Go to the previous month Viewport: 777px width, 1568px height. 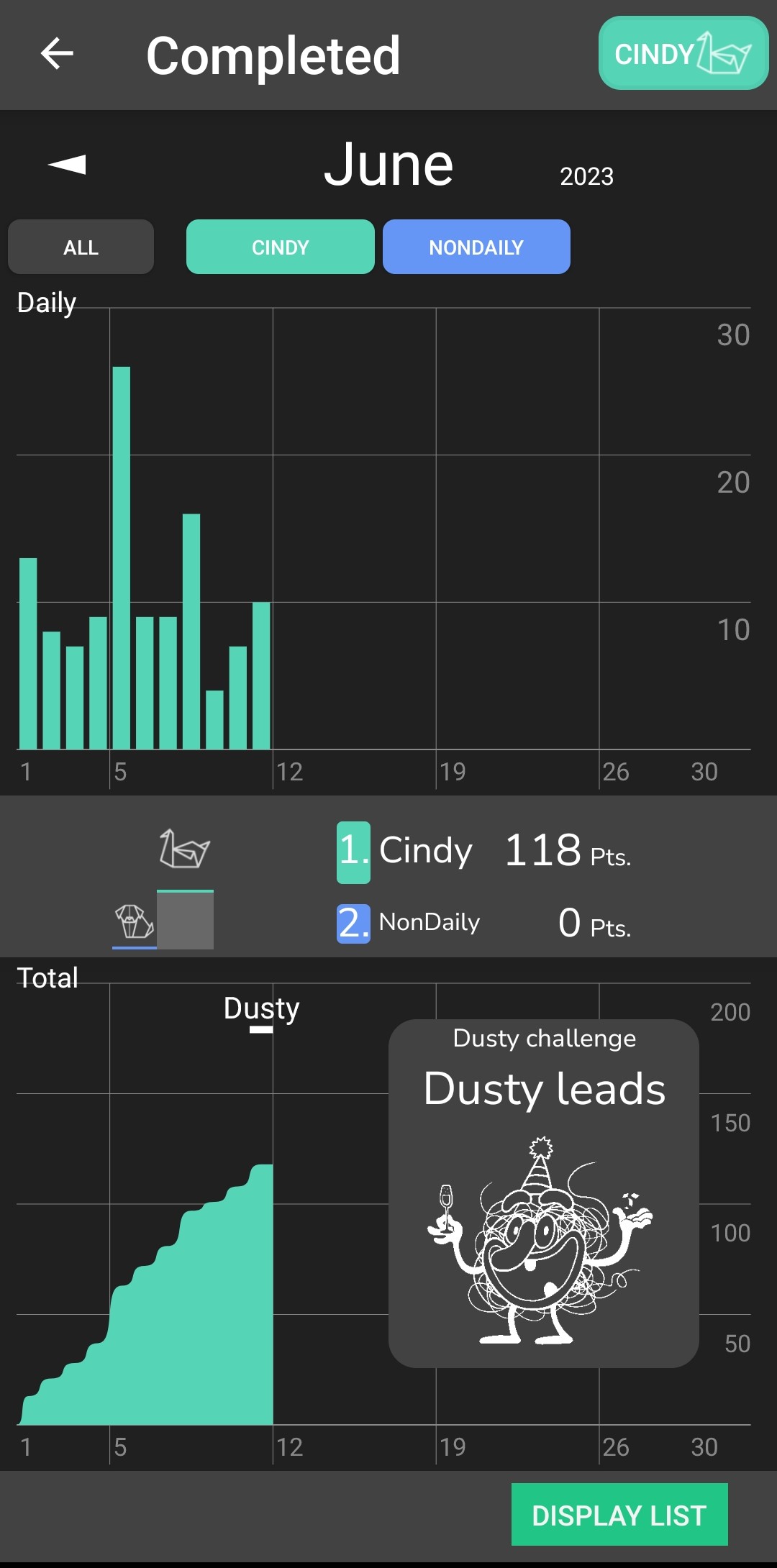(67, 165)
